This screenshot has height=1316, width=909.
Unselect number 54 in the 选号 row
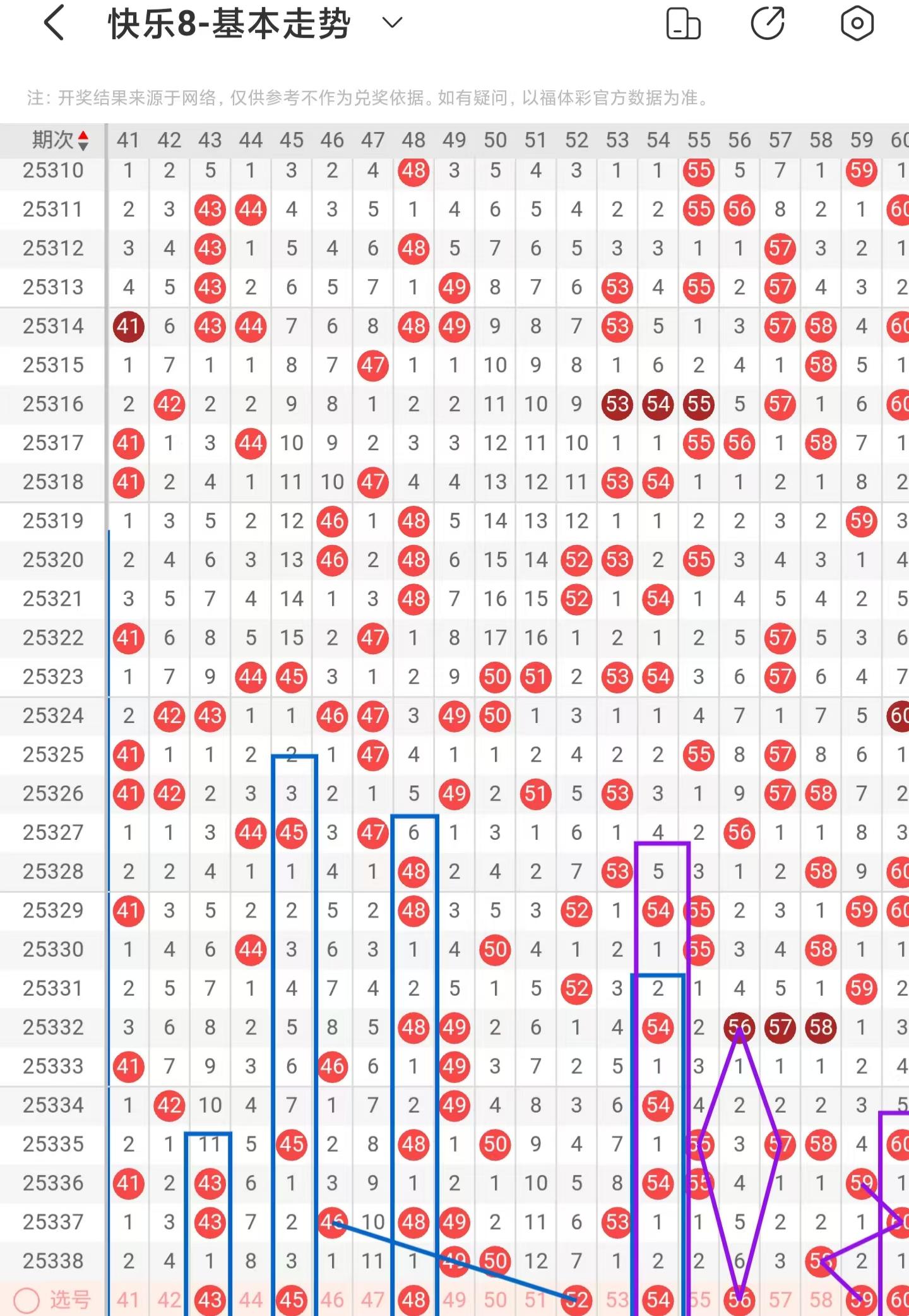[x=658, y=1300]
